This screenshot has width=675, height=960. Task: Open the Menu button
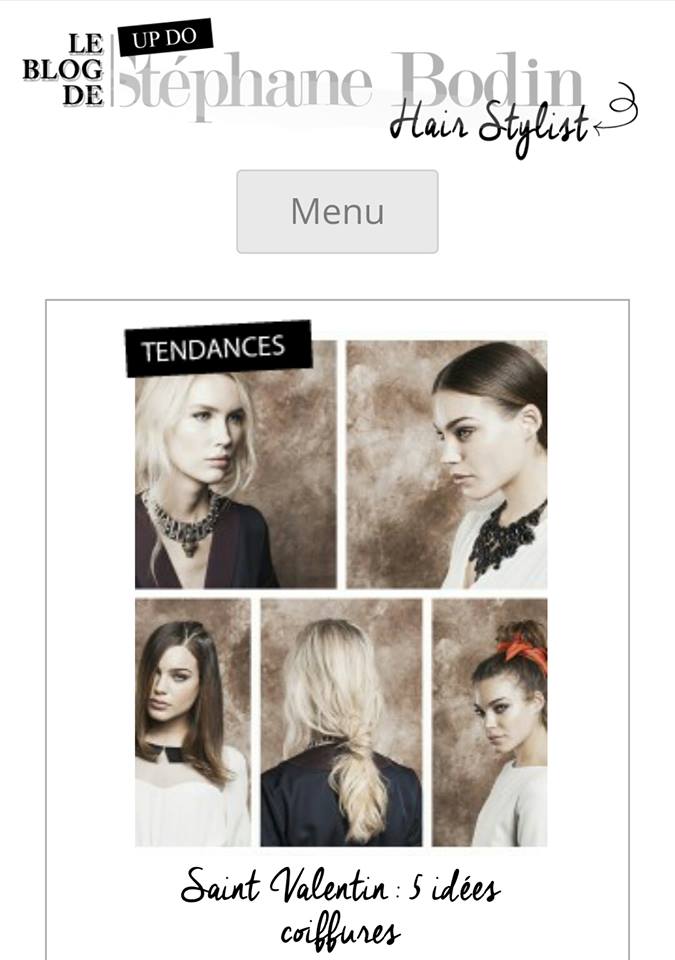click(x=337, y=212)
